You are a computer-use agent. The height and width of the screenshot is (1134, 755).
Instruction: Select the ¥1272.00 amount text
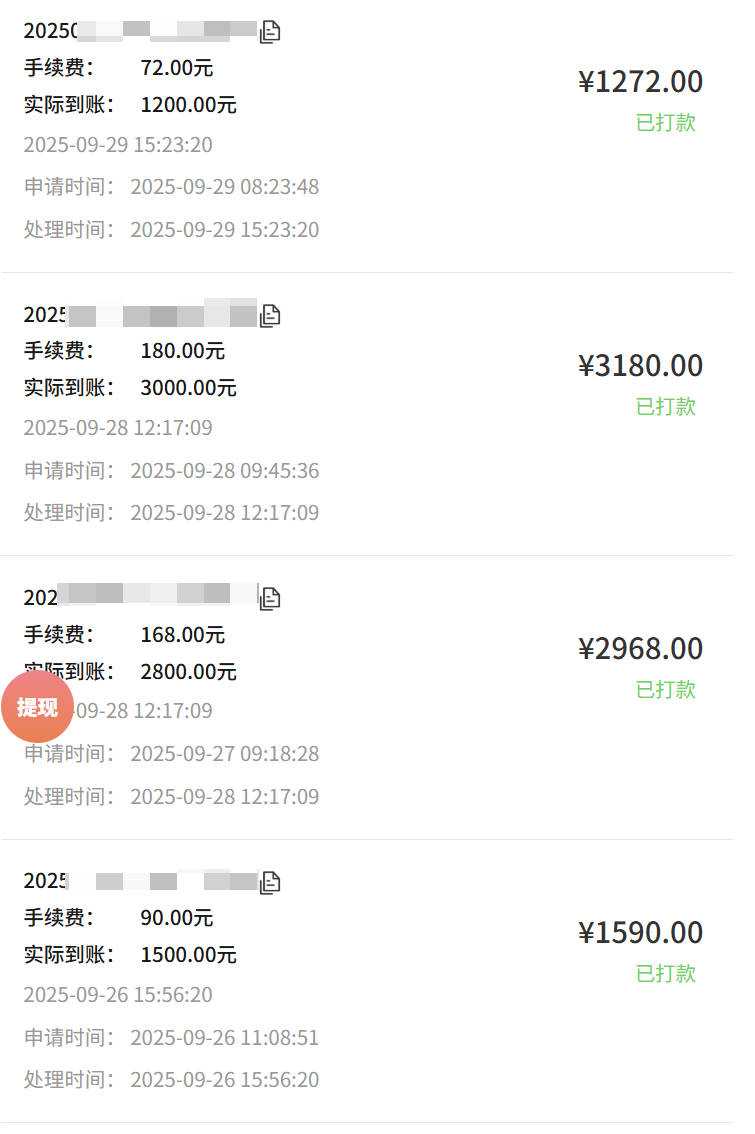[641, 82]
